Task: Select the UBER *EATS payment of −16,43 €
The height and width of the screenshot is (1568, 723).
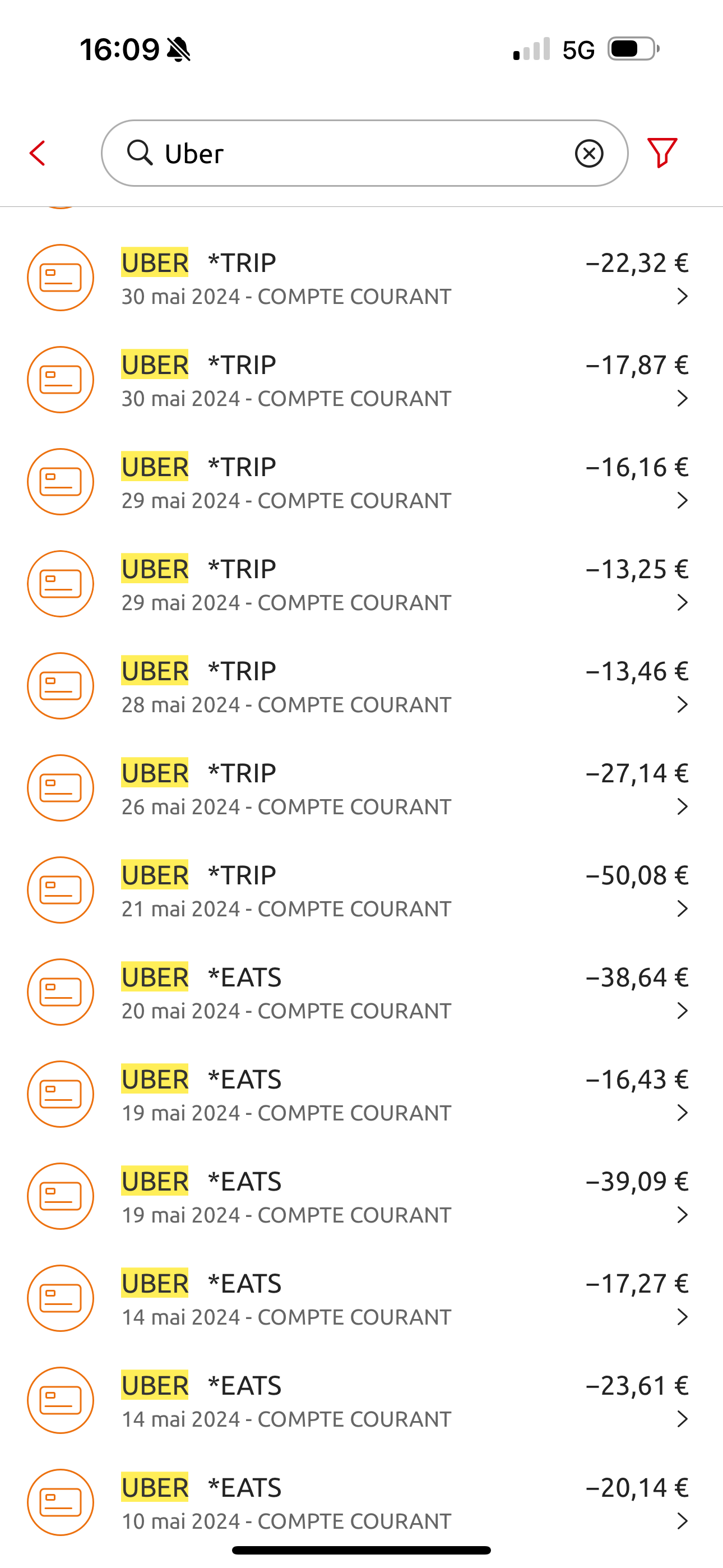Action: click(x=361, y=1095)
